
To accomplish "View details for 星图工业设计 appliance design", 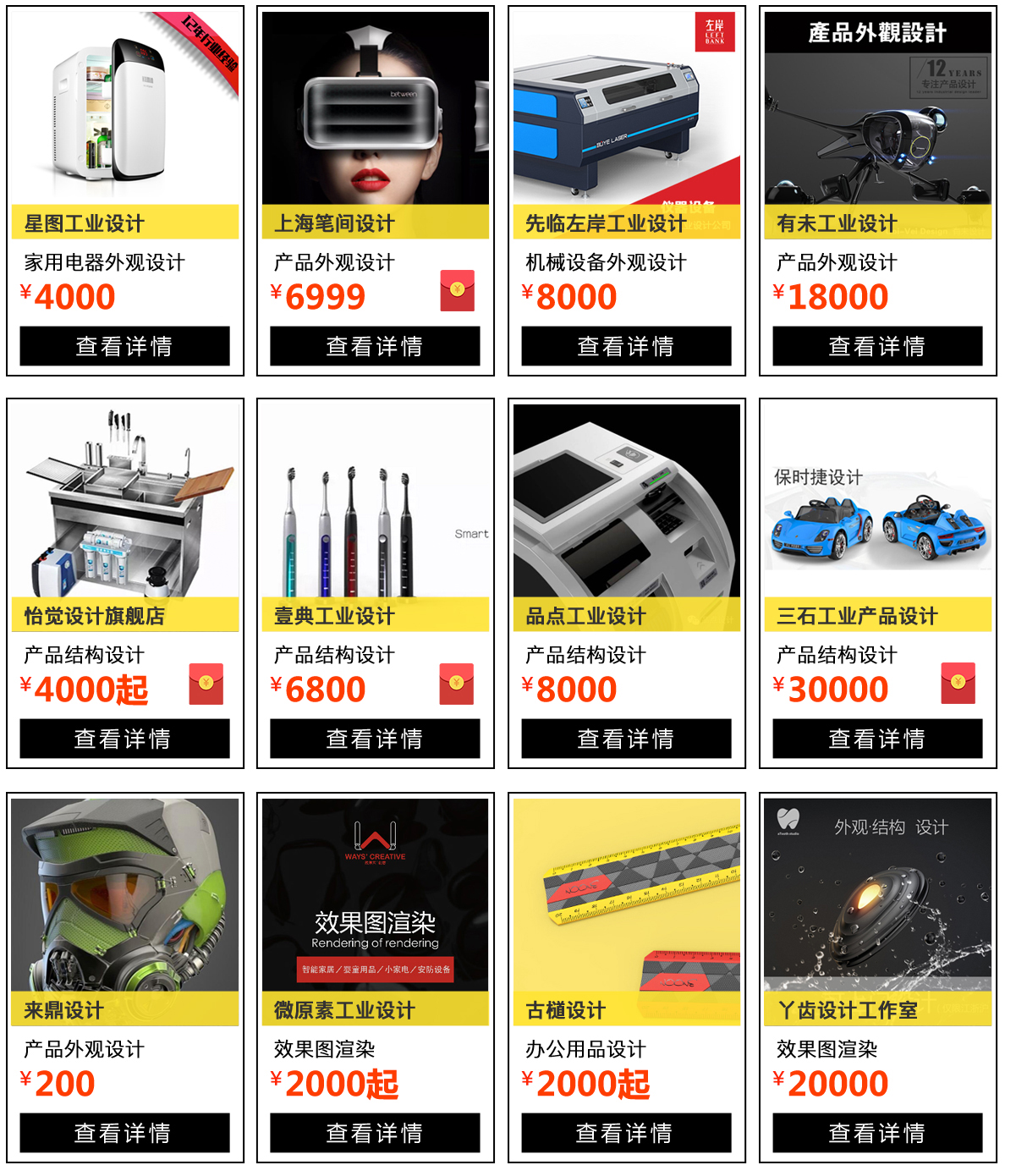I will [124, 346].
